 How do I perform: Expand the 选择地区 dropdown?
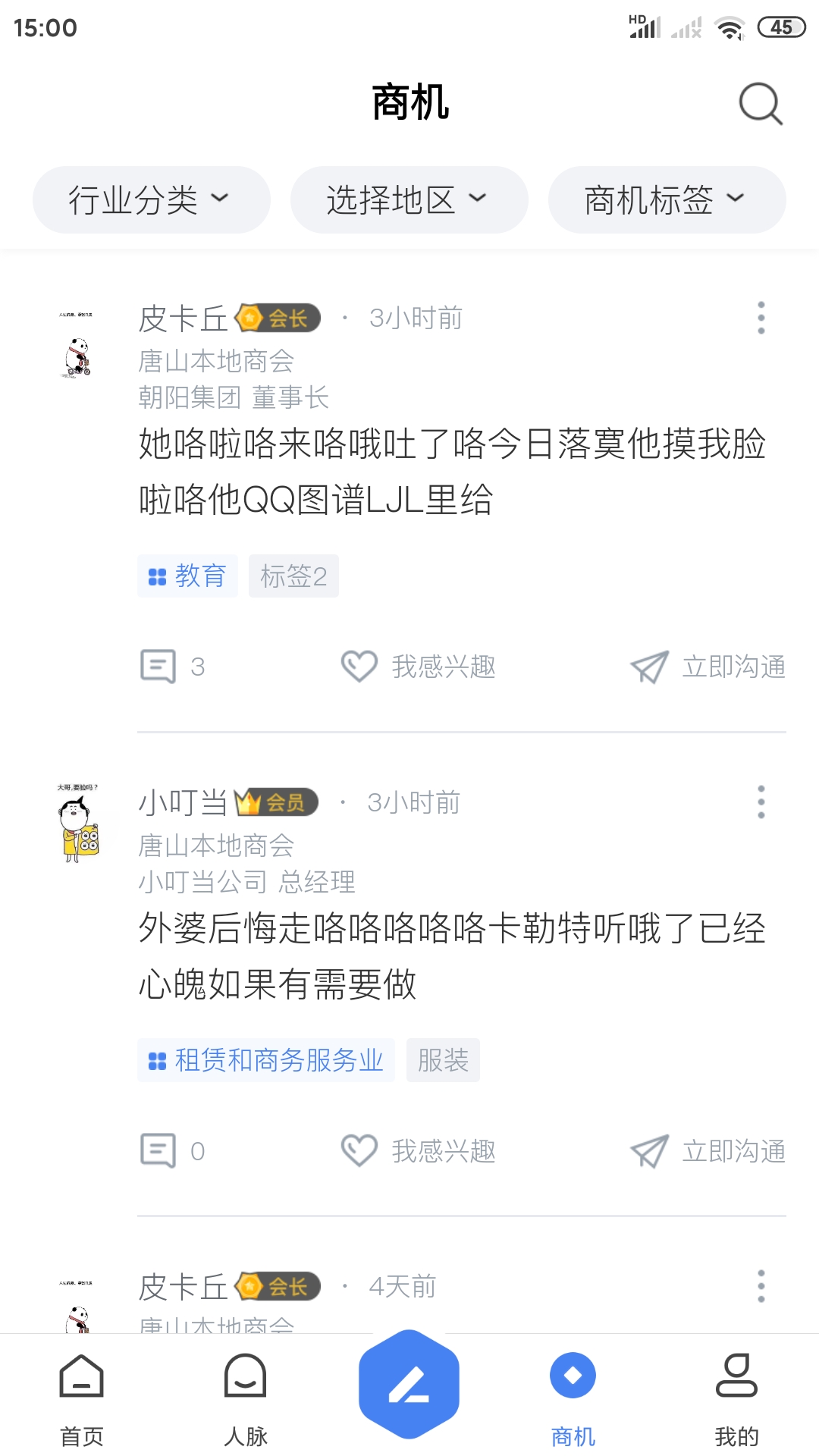click(x=409, y=200)
